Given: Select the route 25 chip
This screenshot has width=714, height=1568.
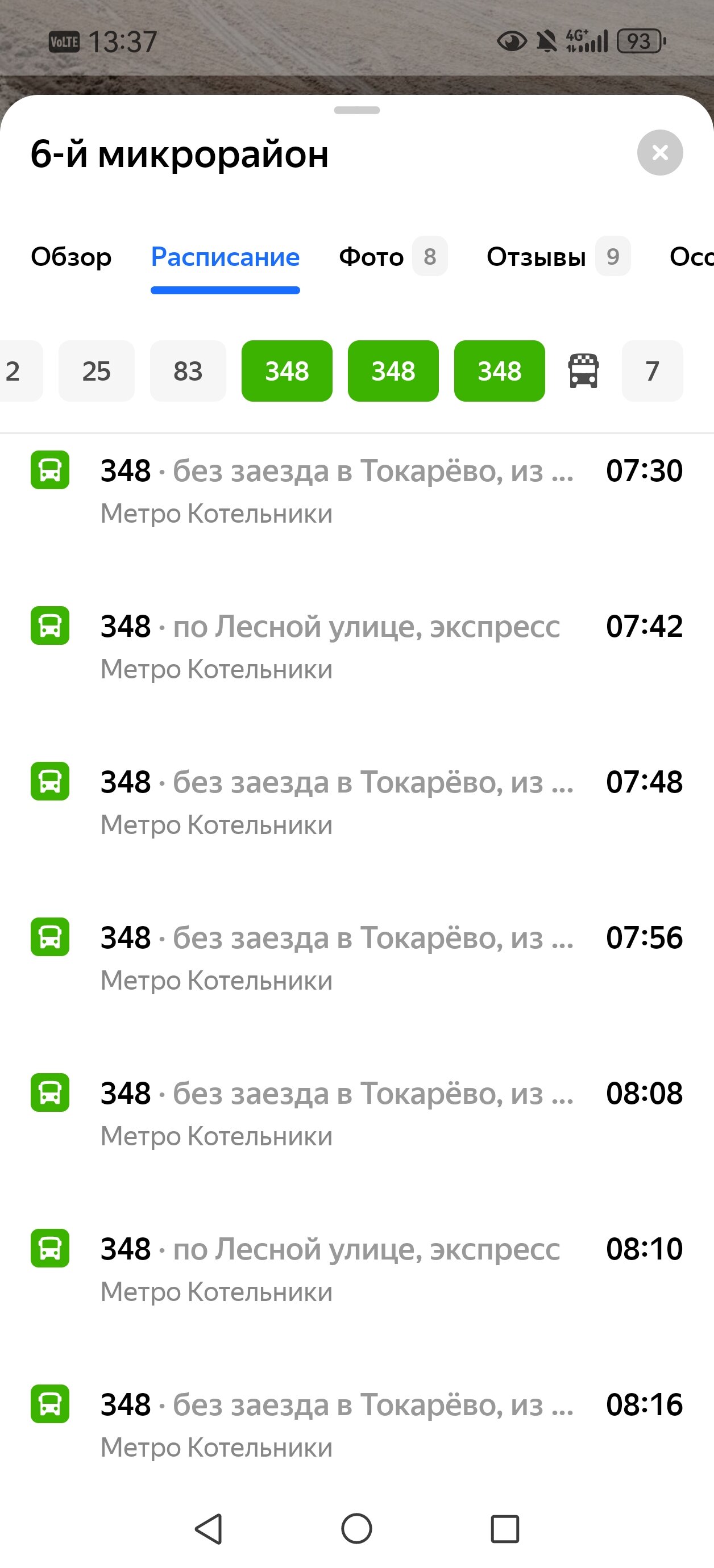Looking at the screenshot, I should [x=96, y=370].
